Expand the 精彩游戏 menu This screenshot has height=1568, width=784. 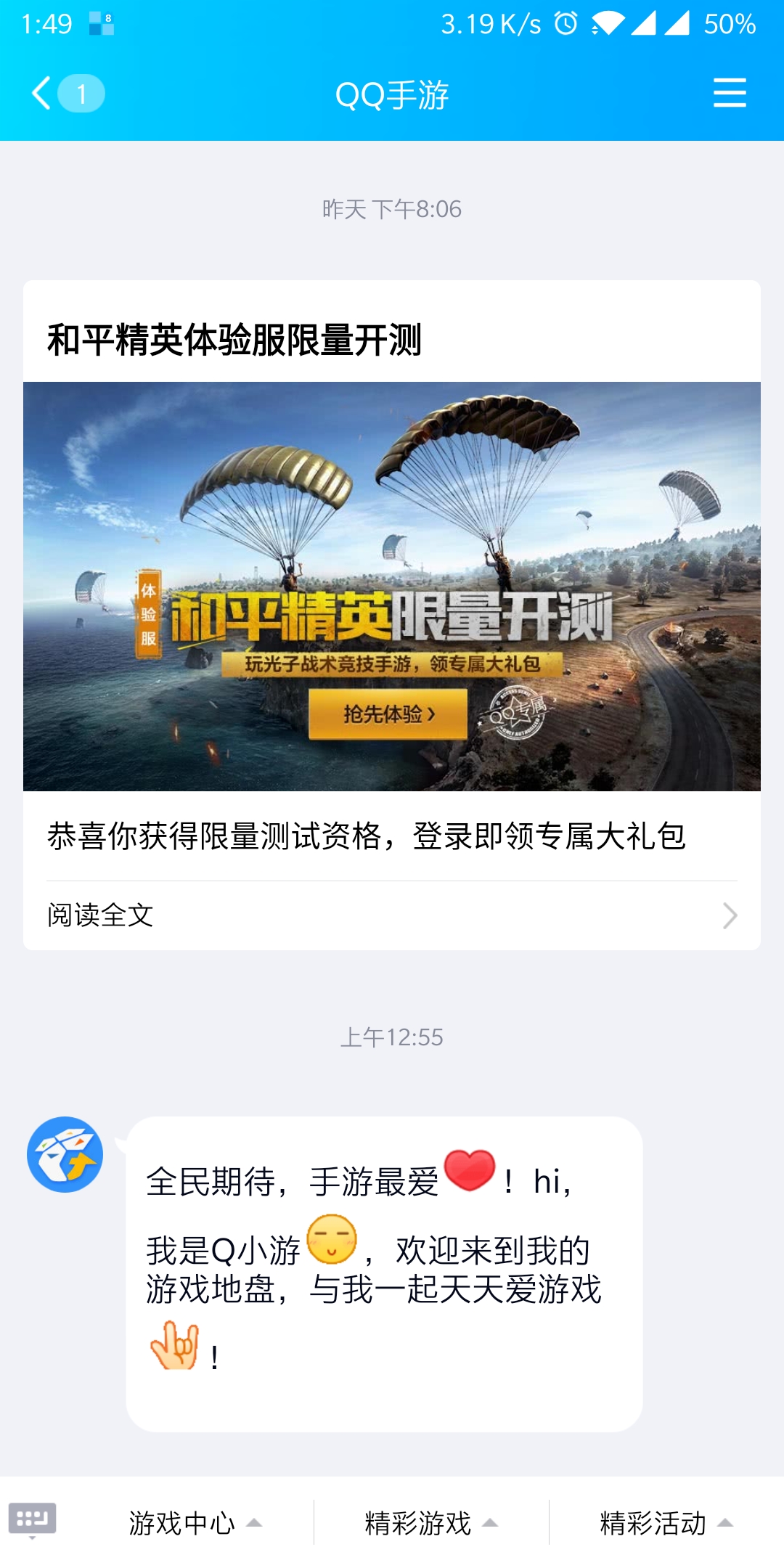point(431,1522)
